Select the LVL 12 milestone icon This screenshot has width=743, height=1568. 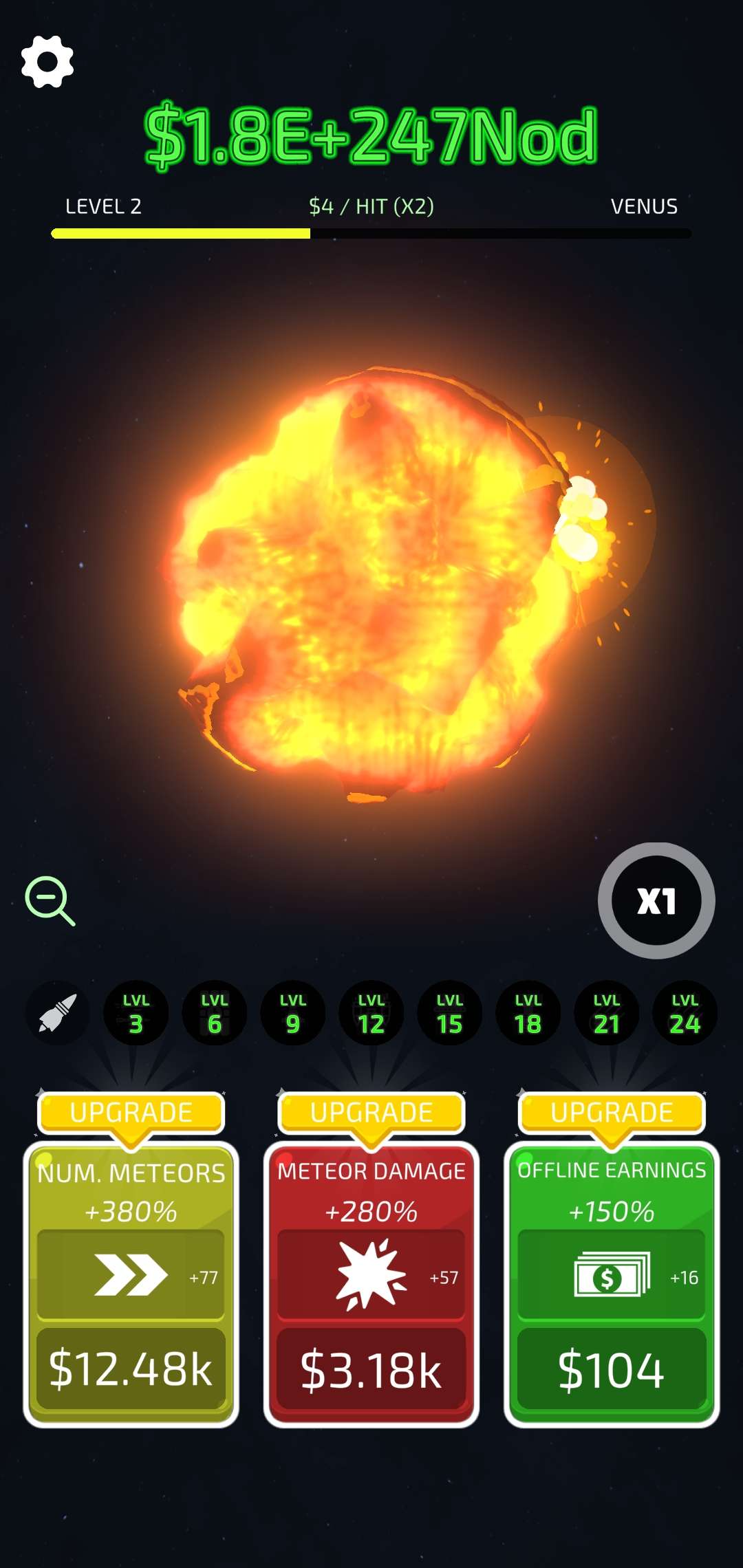coord(371,1013)
